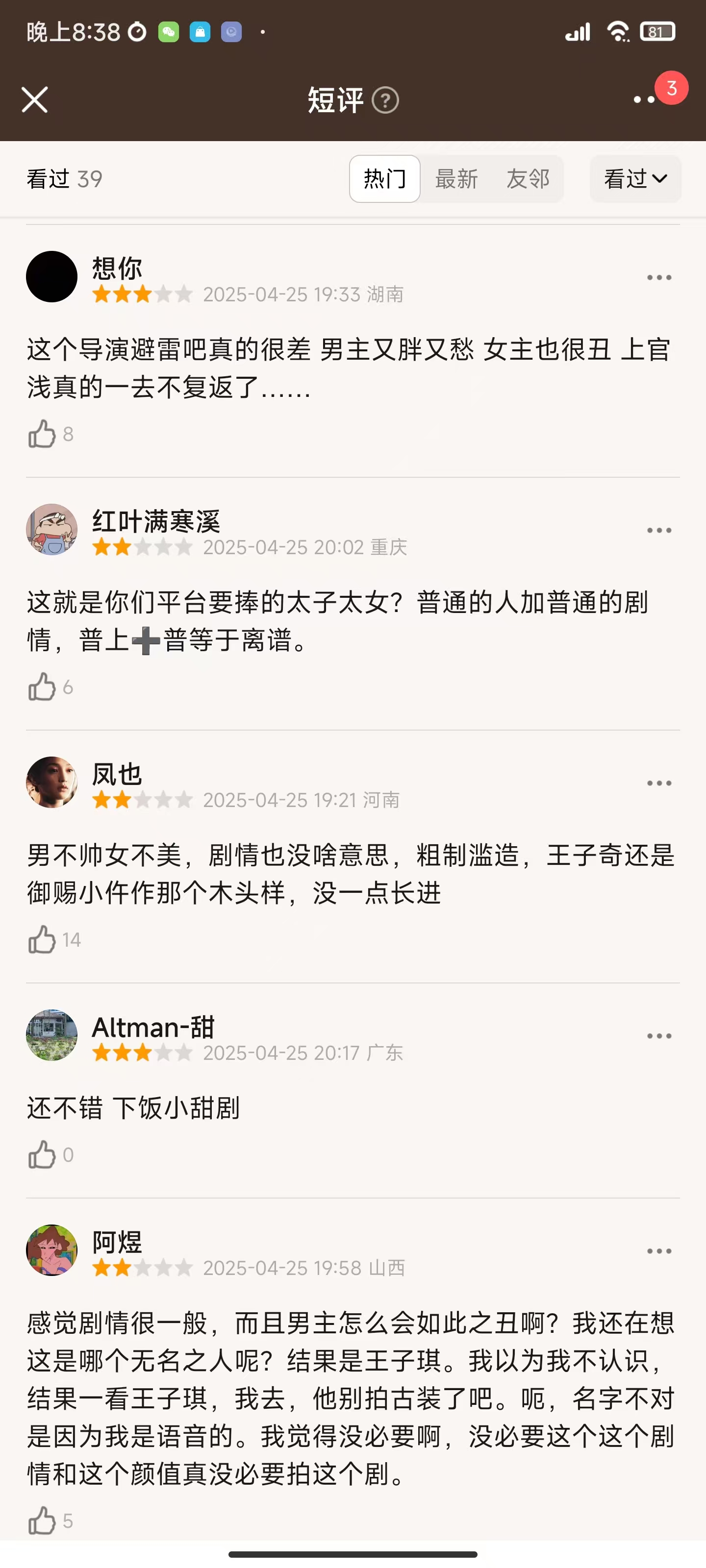Like 凤也's review
706x1568 pixels.
tap(42, 940)
